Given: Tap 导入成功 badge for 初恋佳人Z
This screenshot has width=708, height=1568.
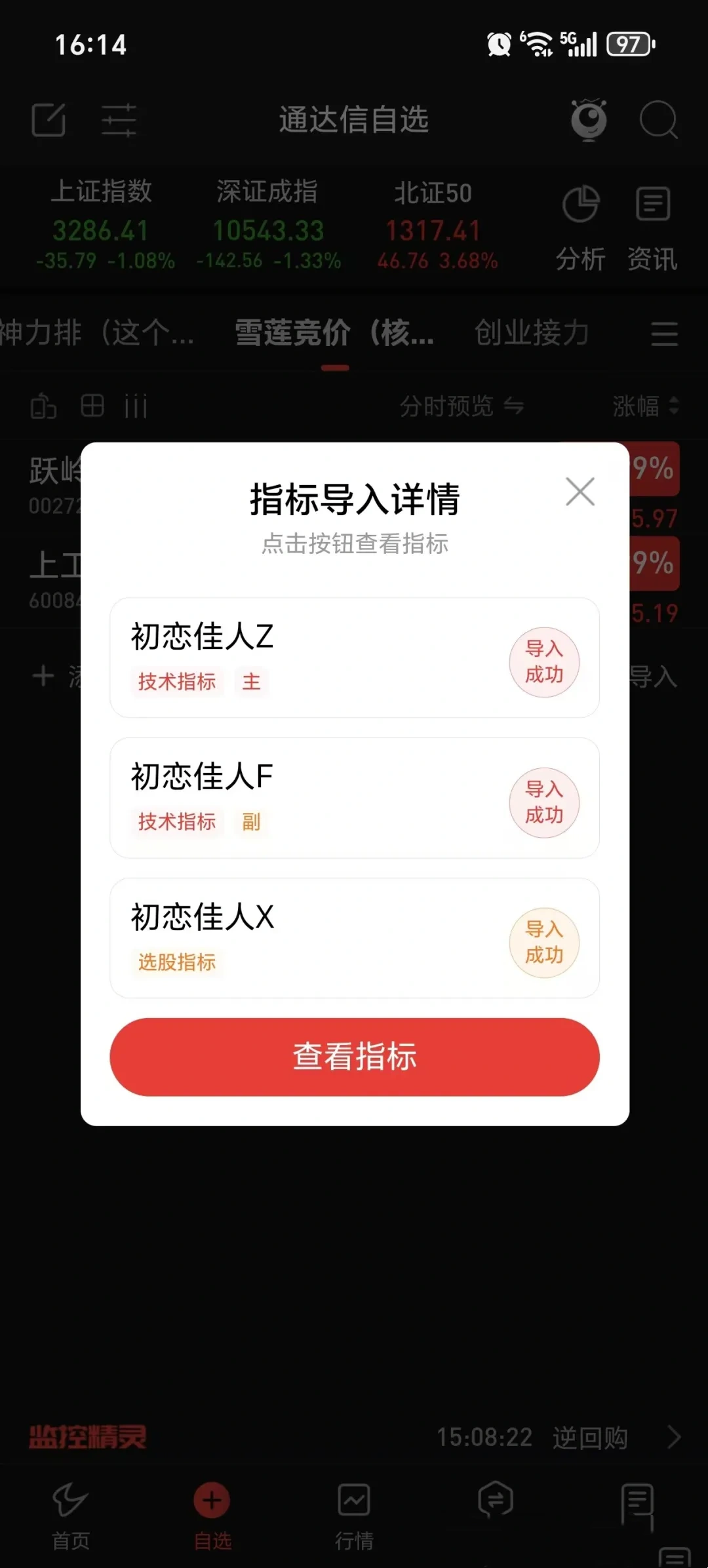Looking at the screenshot, I should point(544,662).
